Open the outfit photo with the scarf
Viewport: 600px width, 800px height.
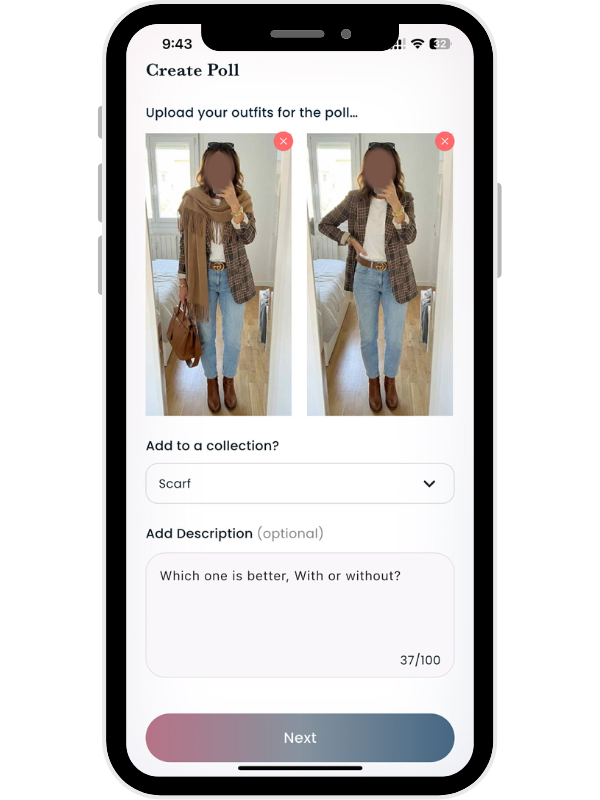click(218, 280)
